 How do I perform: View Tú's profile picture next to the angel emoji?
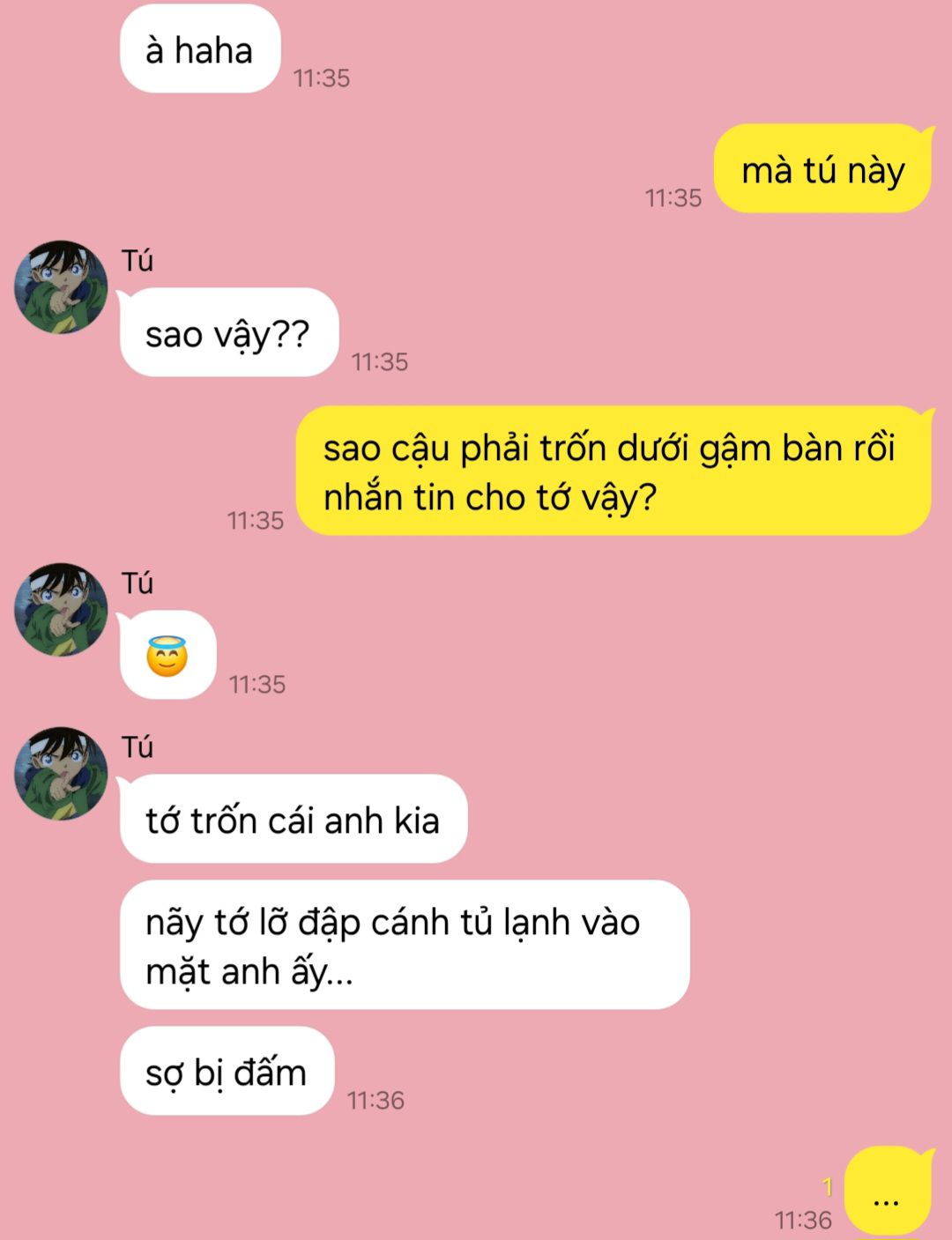[x=61, y=610]
